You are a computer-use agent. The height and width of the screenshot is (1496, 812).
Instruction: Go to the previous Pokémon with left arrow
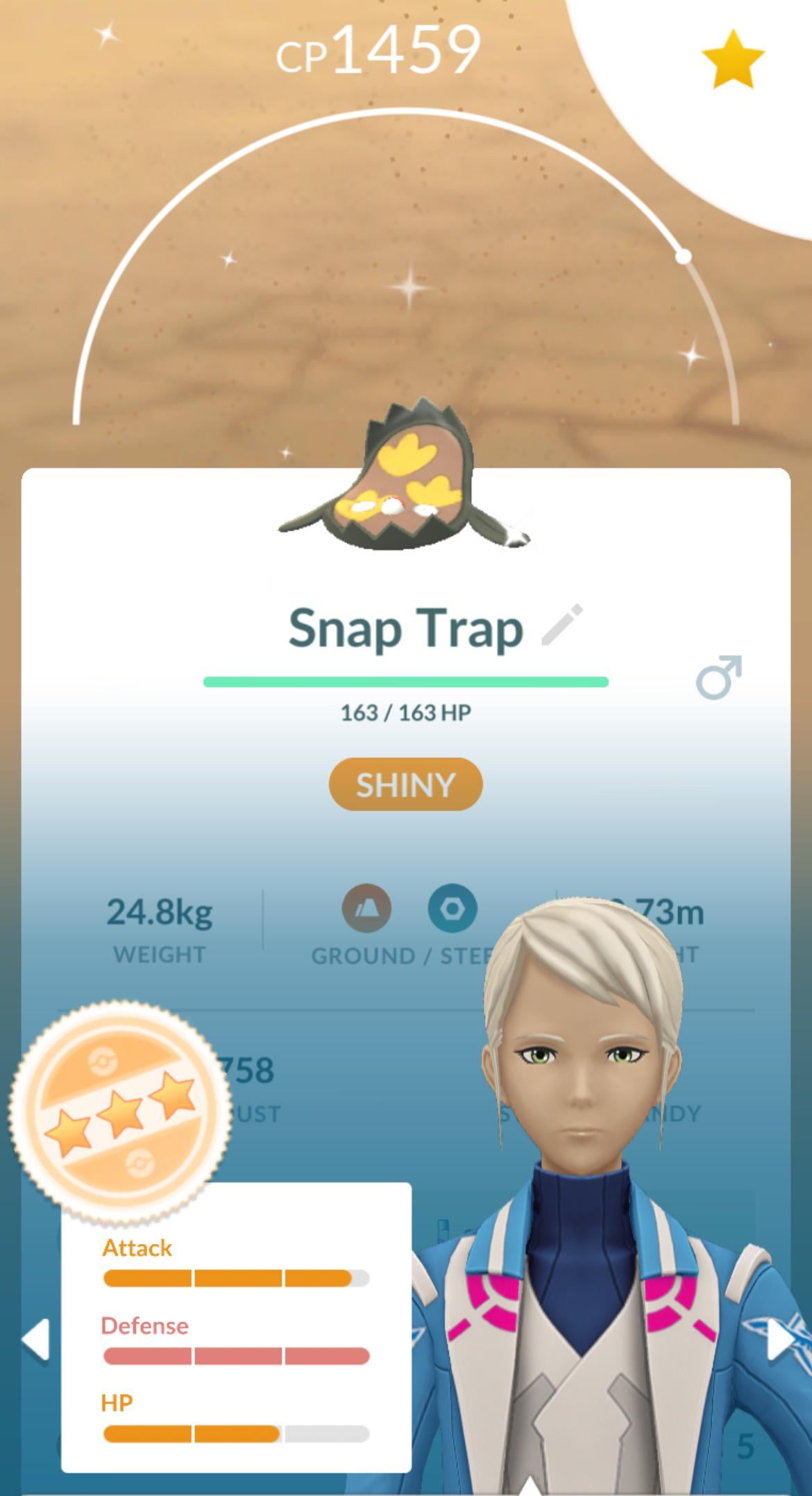[35, 1339]
